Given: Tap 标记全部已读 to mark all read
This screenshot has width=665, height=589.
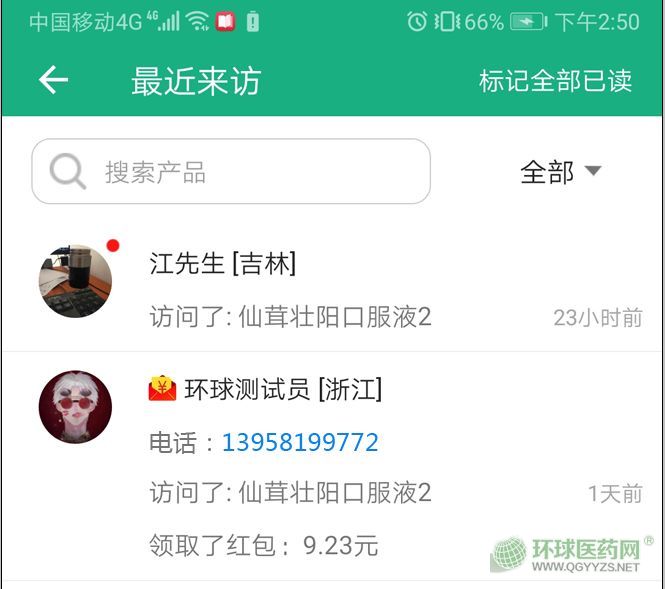Looking at the screenshot, I should point(555,81).
